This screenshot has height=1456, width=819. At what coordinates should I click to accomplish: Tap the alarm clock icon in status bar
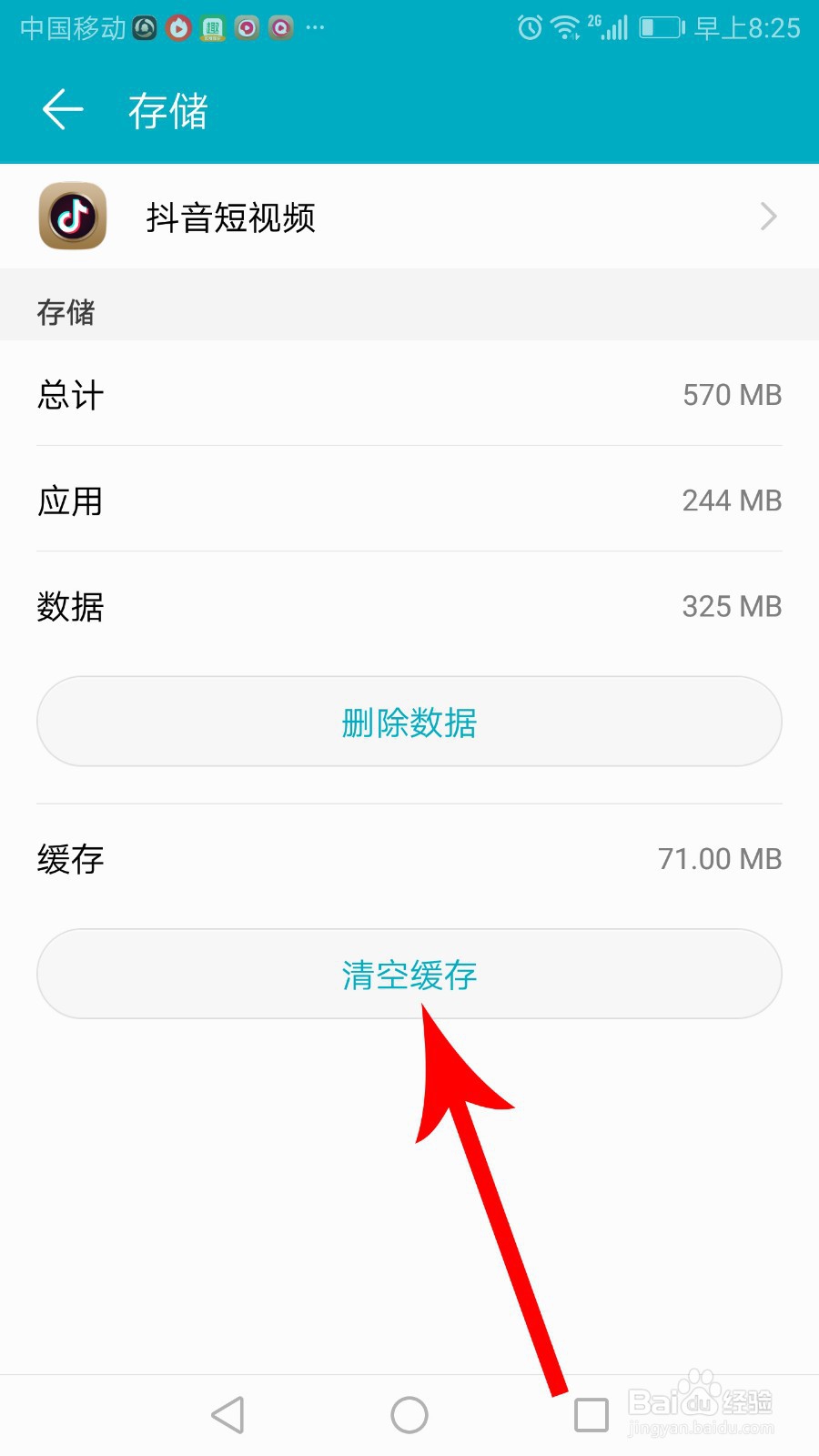coord(529,27)
